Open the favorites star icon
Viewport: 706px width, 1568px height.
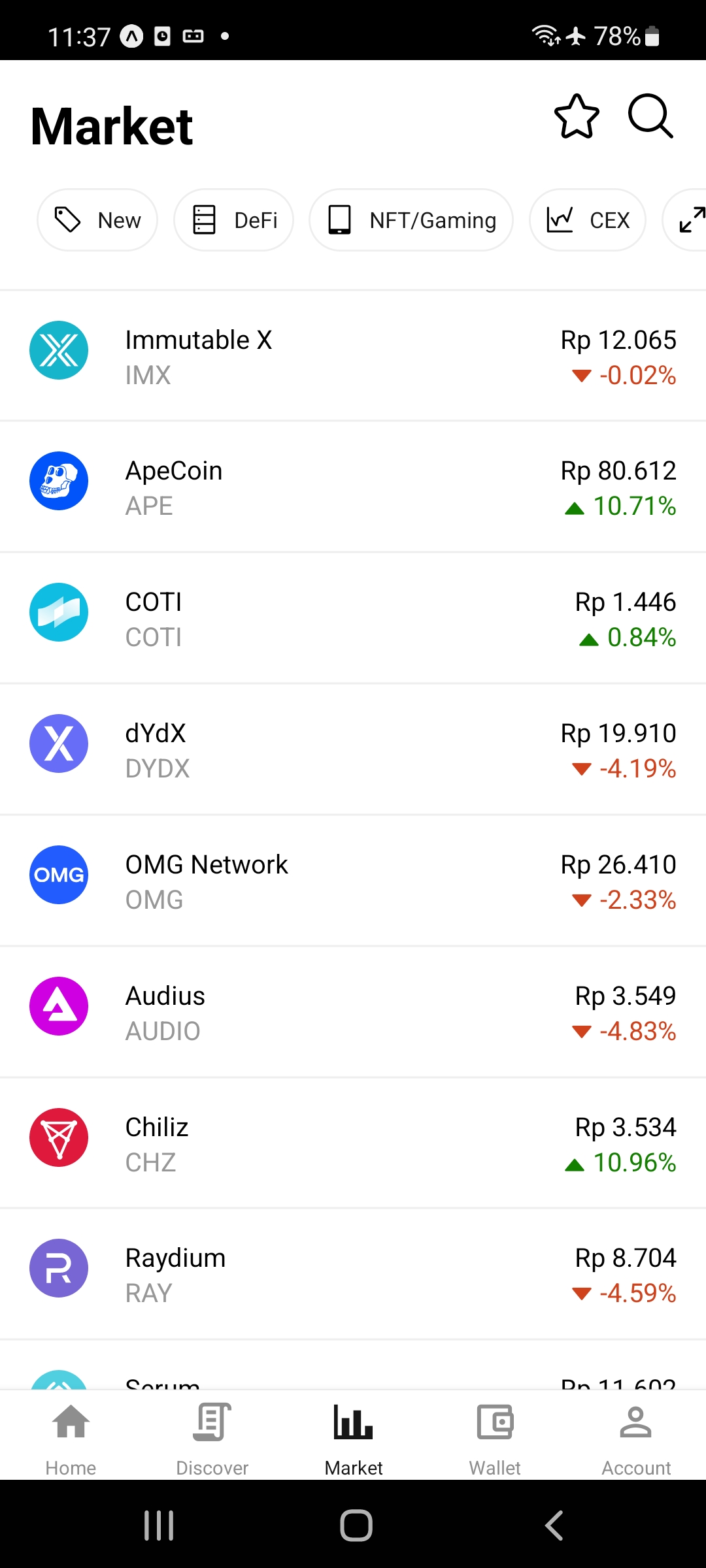[x=577, y=117]
